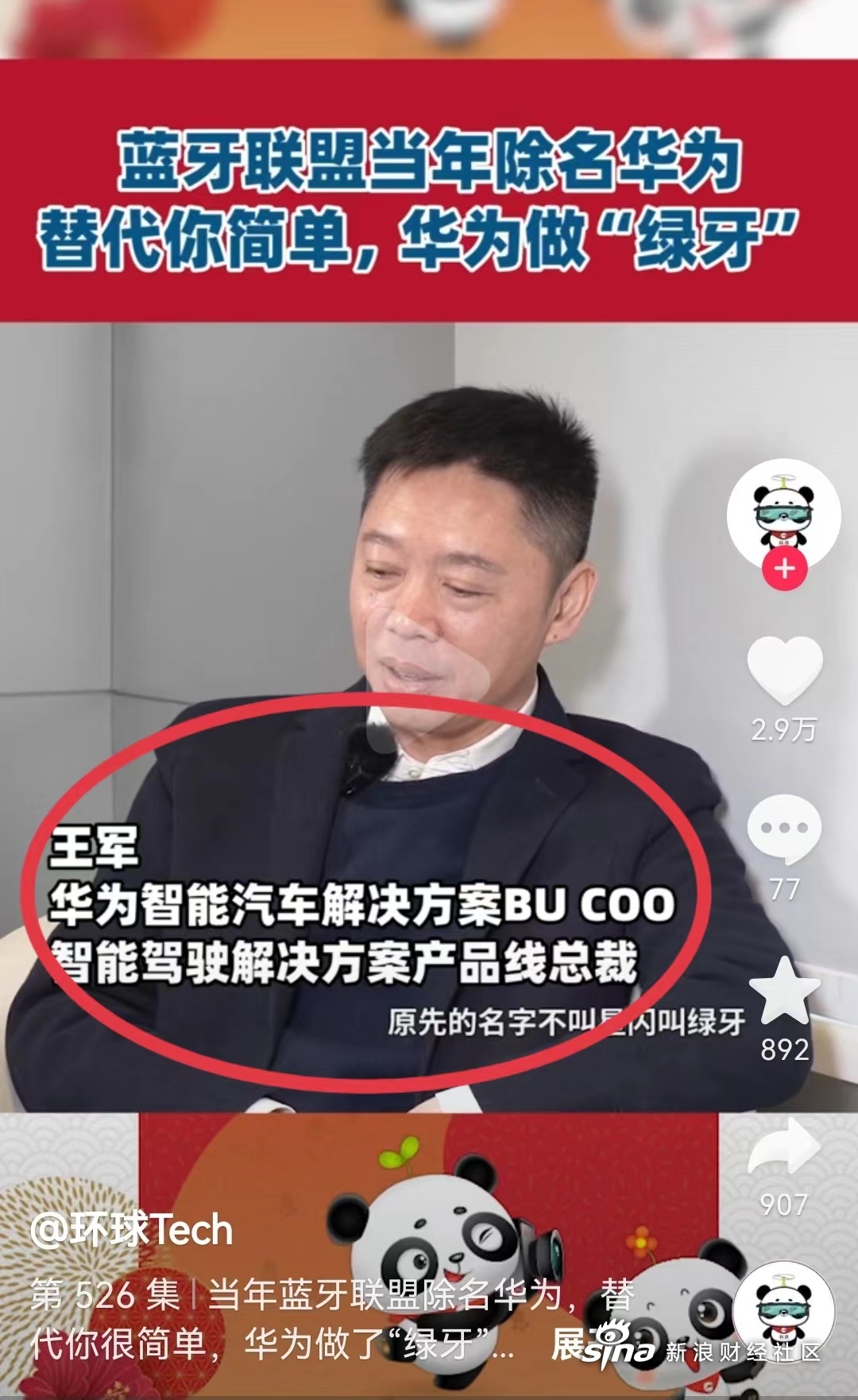This screenshot has width=858, height=1400.
Task: Share this video using the arrow icon
Action: (784, 1147)
